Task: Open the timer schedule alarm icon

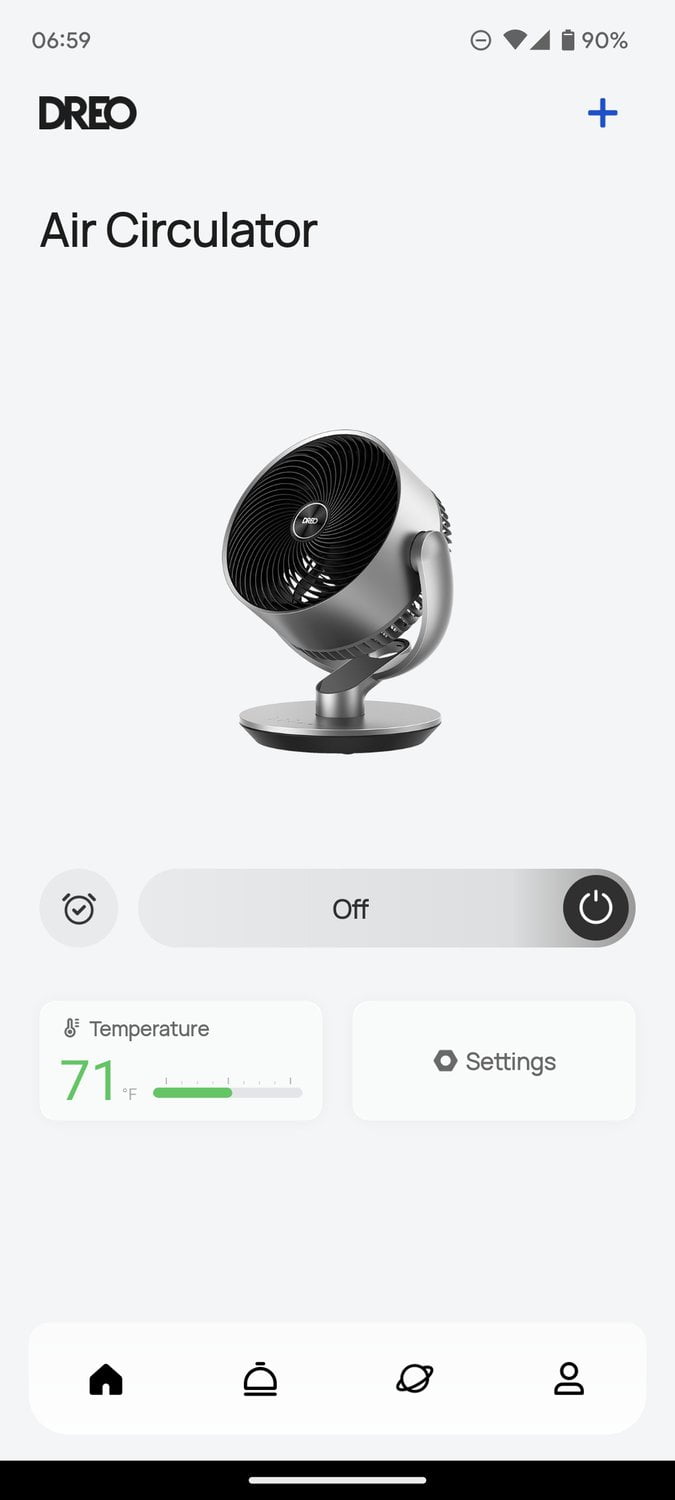Action: click(79, 908)
